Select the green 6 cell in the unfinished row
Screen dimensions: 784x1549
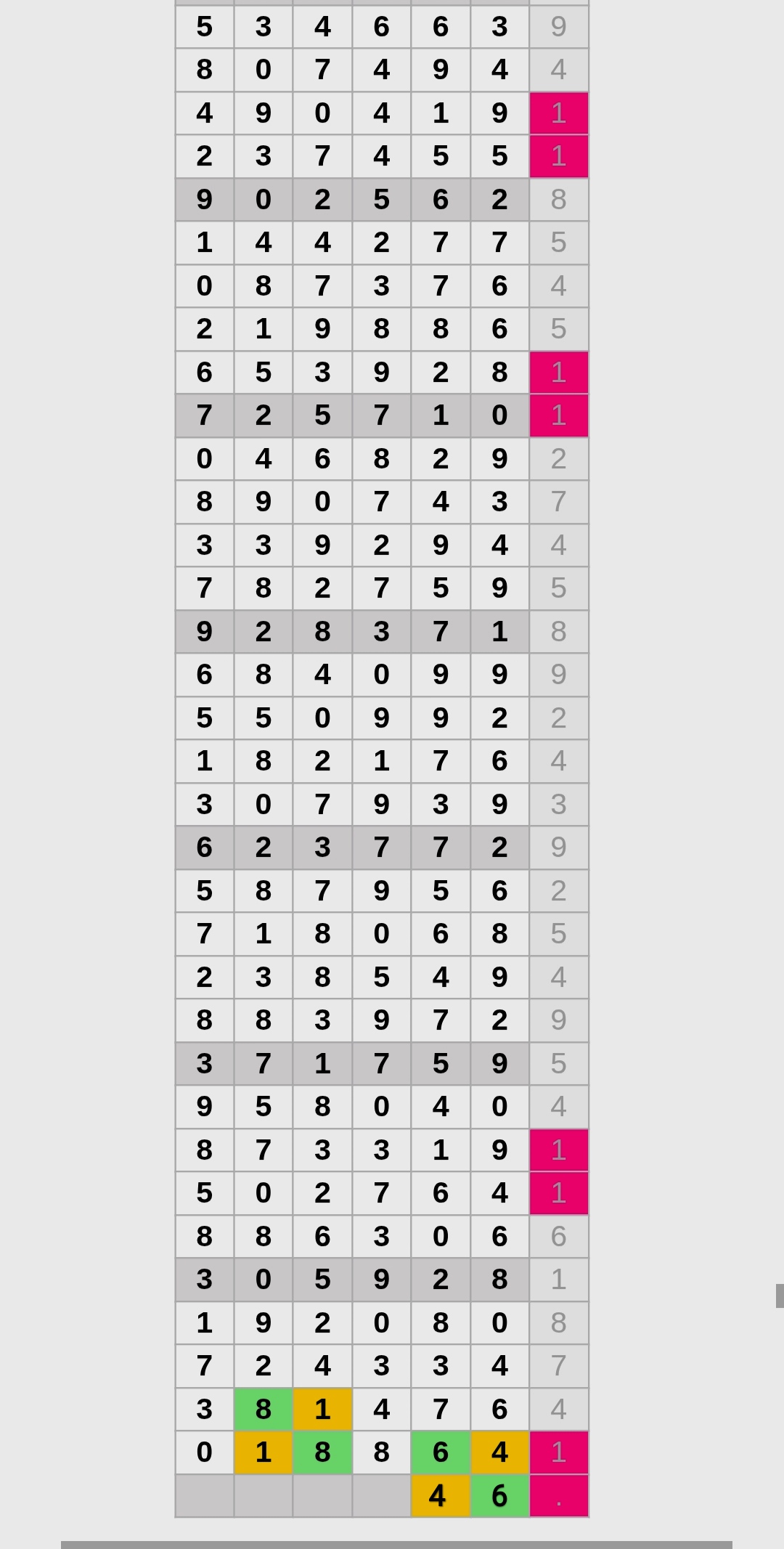[499, 1496]
